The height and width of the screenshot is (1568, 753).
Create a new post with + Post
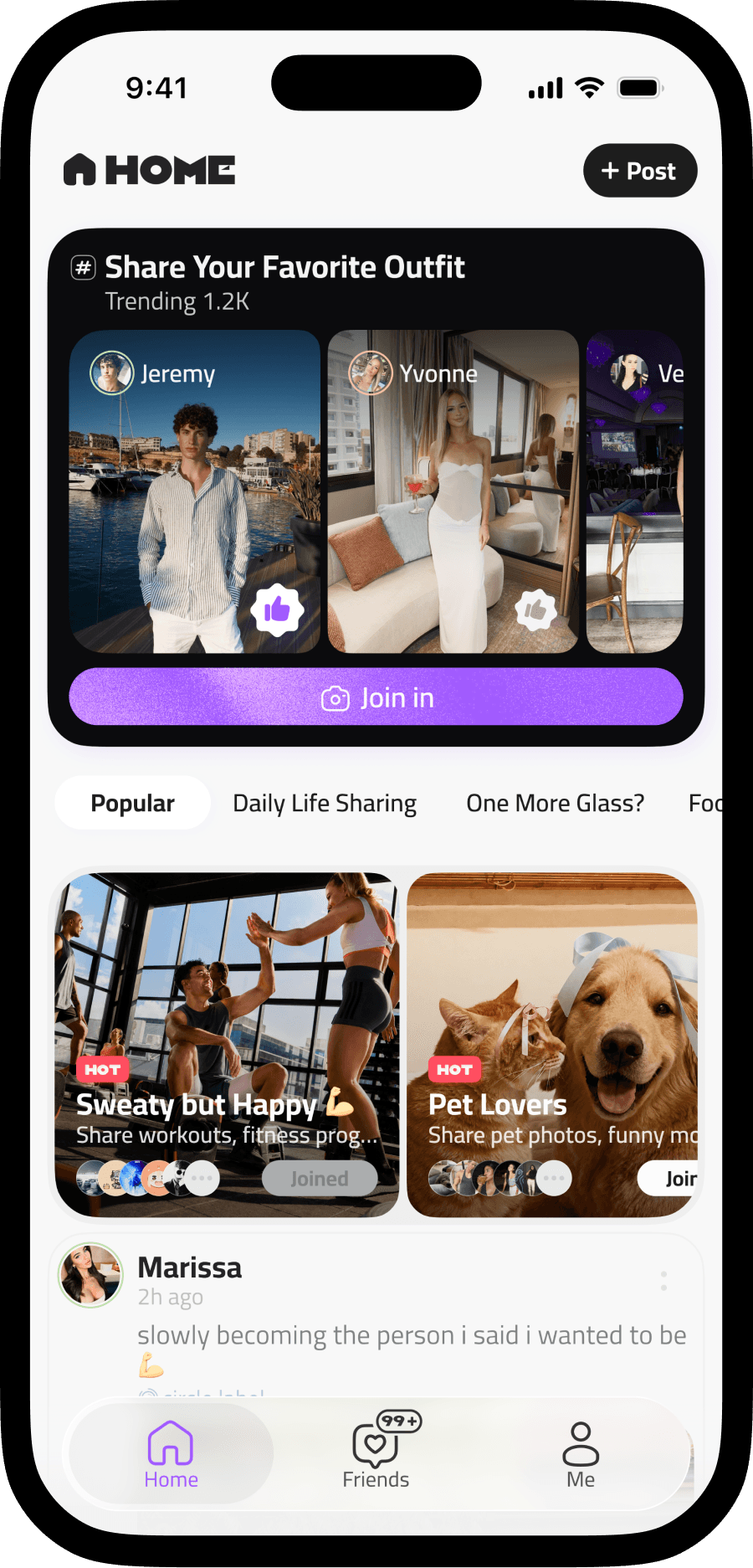click(640, 171)
